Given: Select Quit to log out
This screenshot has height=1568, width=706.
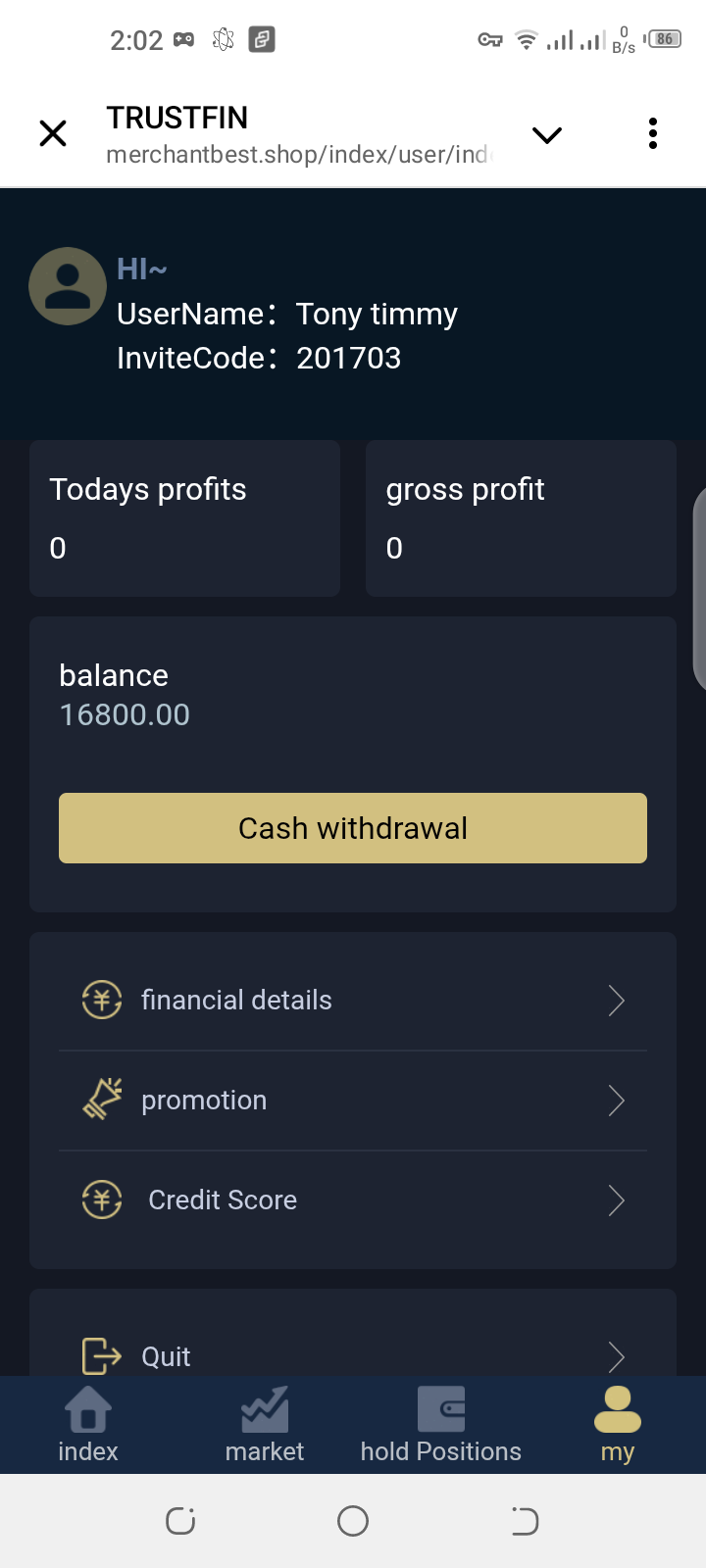Looking at the screenshot, I should coord(353,1356).
